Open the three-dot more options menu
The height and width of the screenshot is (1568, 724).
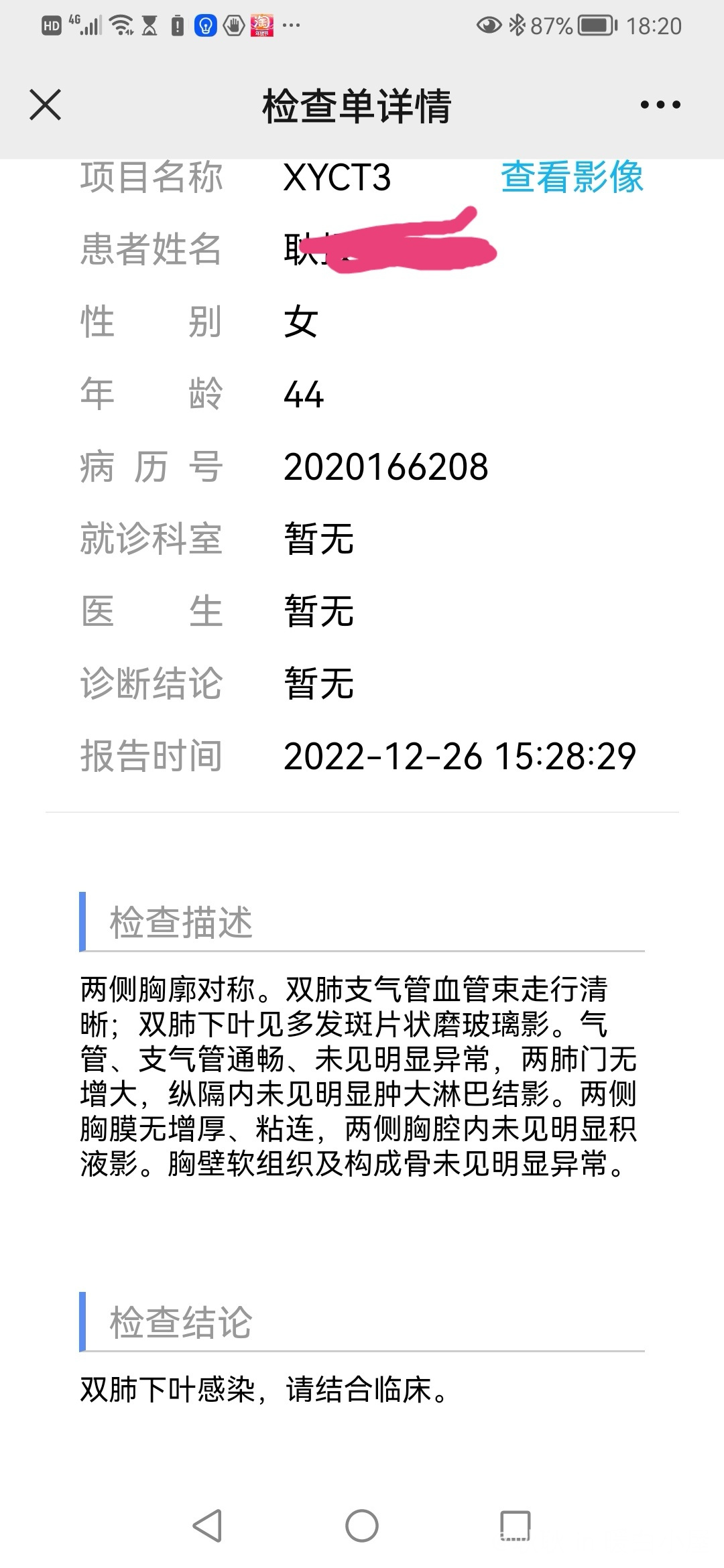pos(660,105)
